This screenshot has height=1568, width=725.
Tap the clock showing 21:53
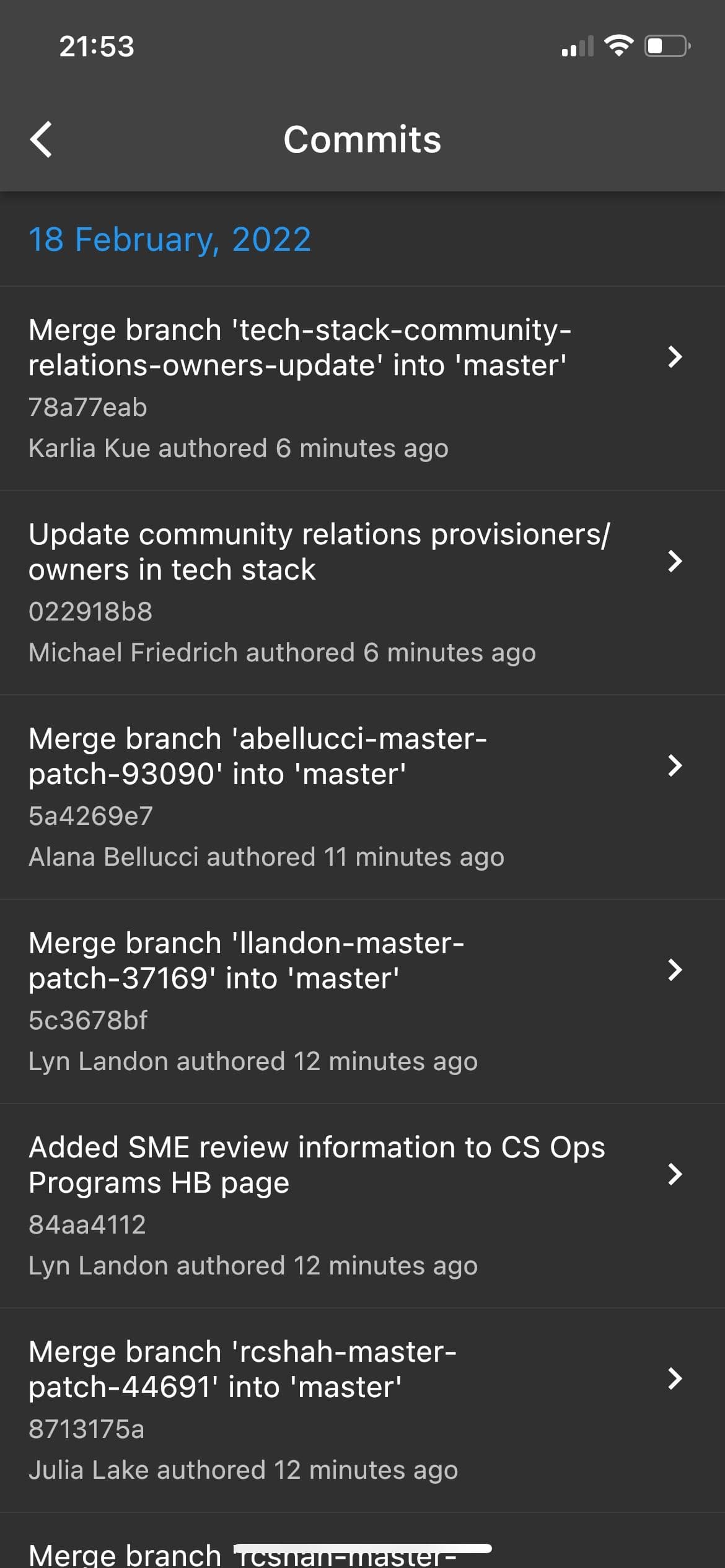coord(96,45)
